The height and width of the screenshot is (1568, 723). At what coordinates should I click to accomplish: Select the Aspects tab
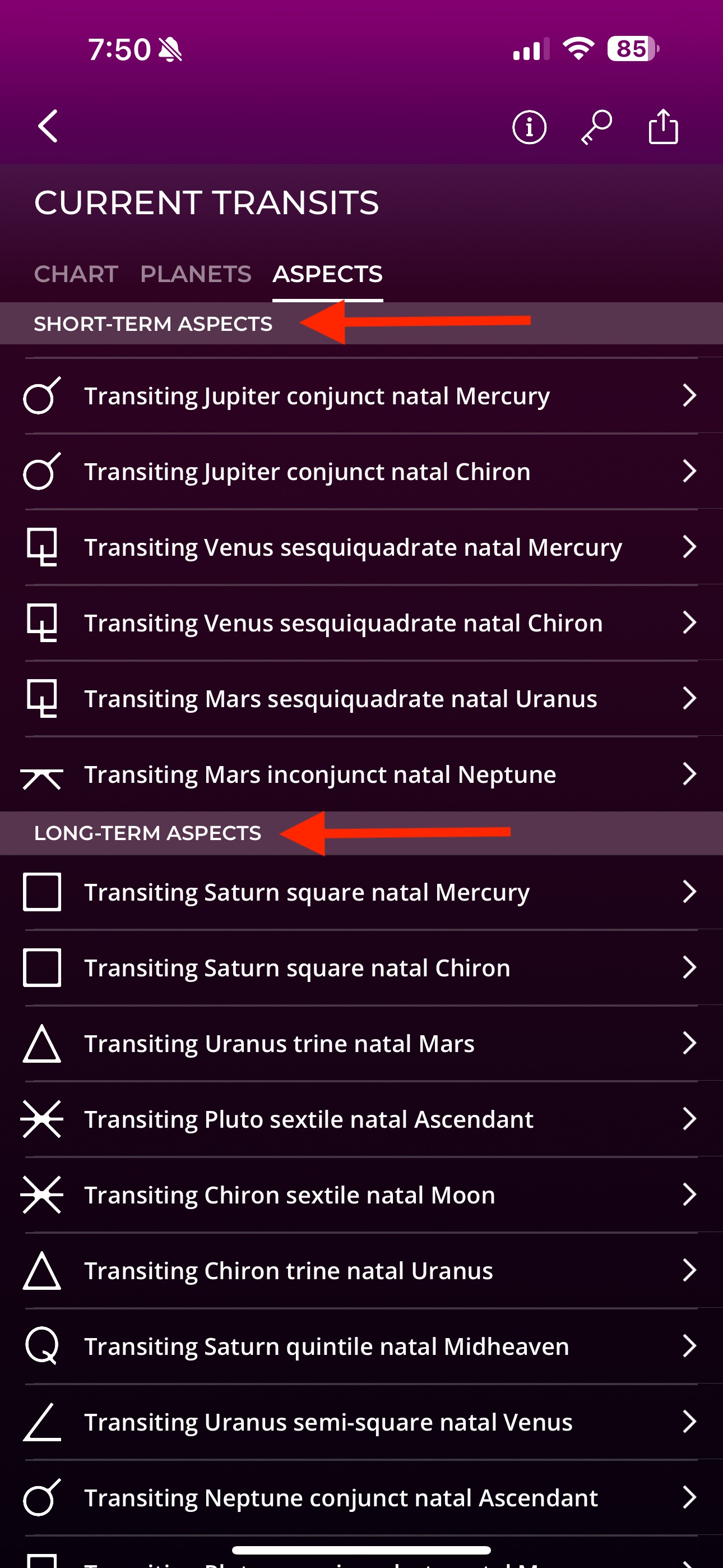tap(327, 275)
